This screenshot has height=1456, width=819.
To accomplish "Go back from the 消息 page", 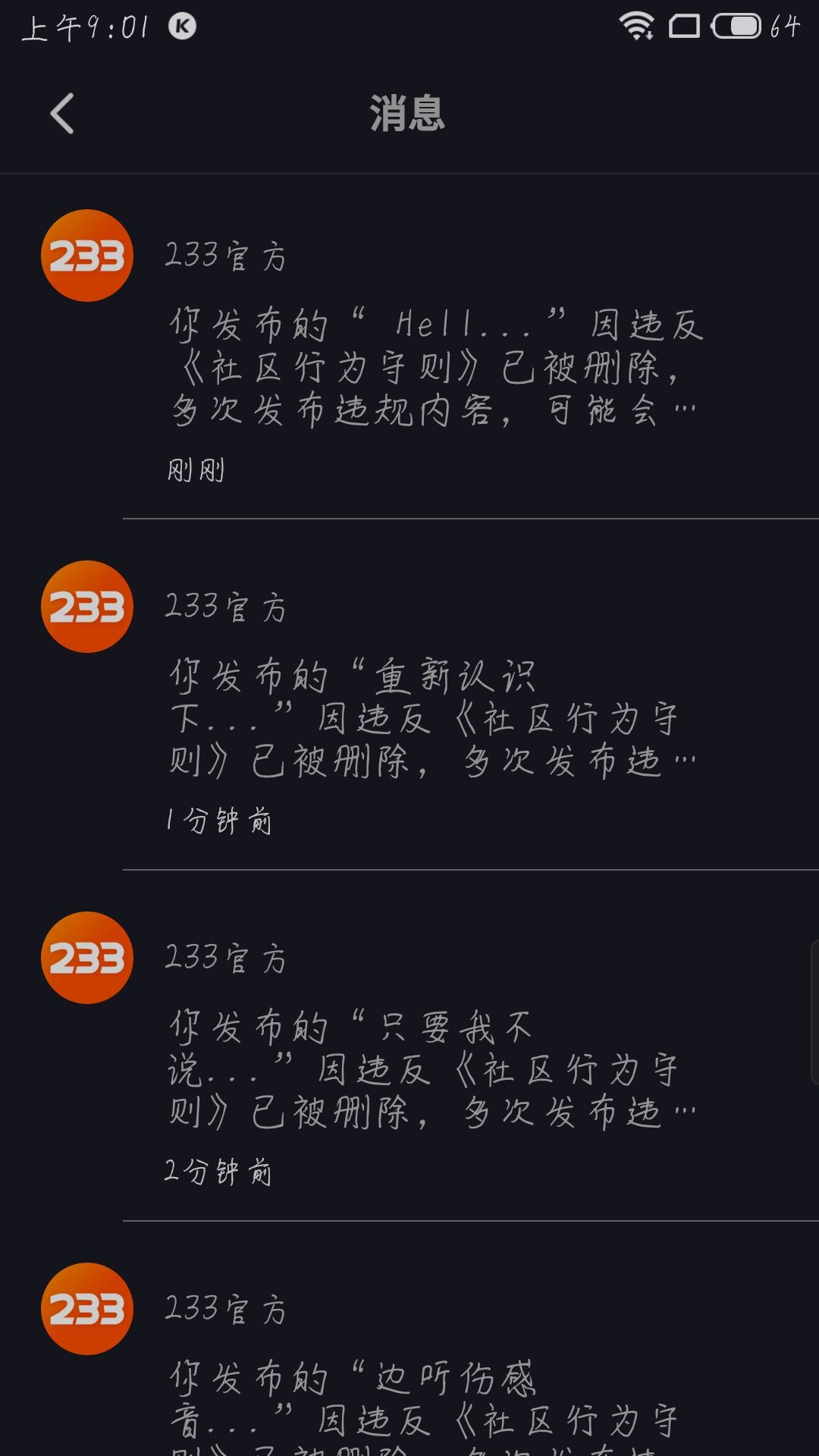I will point(62,114).
